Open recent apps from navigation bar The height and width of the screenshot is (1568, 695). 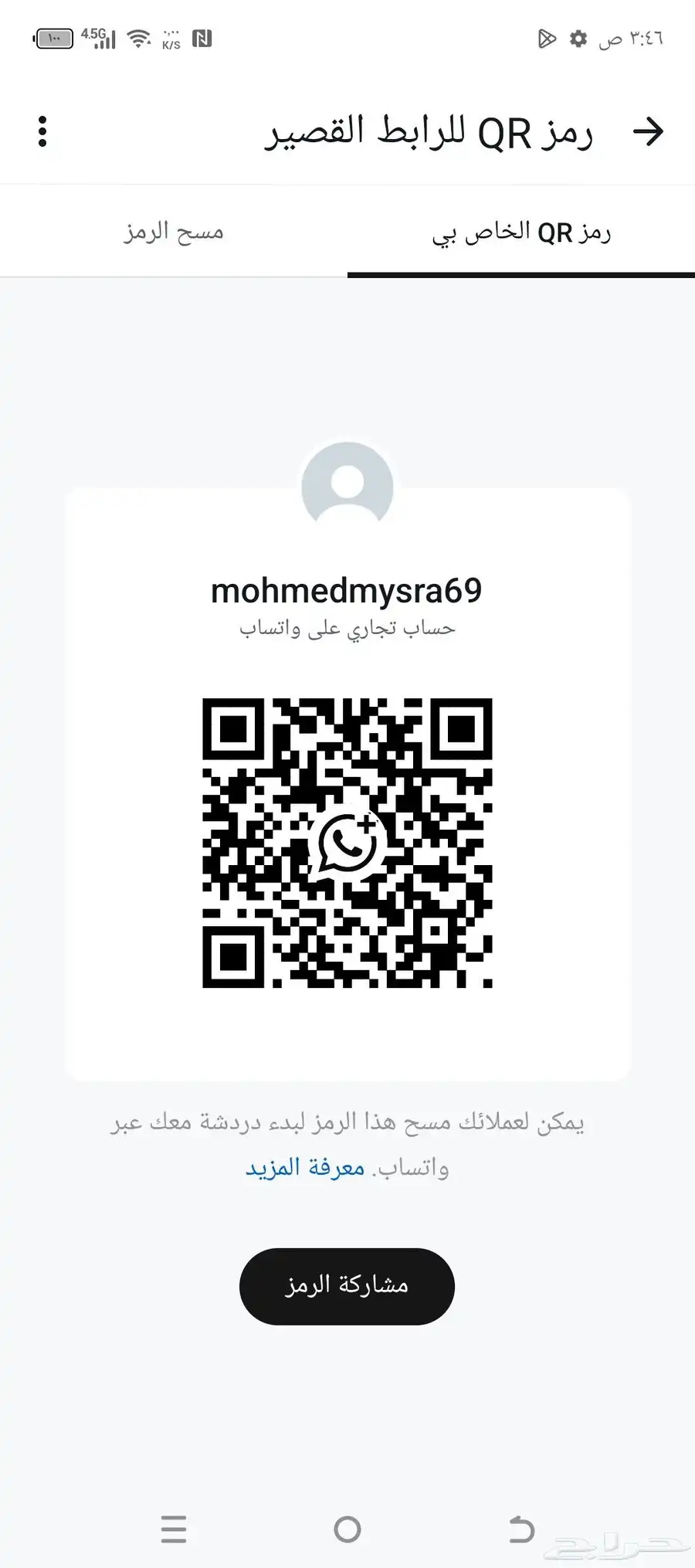(174, 1529)
